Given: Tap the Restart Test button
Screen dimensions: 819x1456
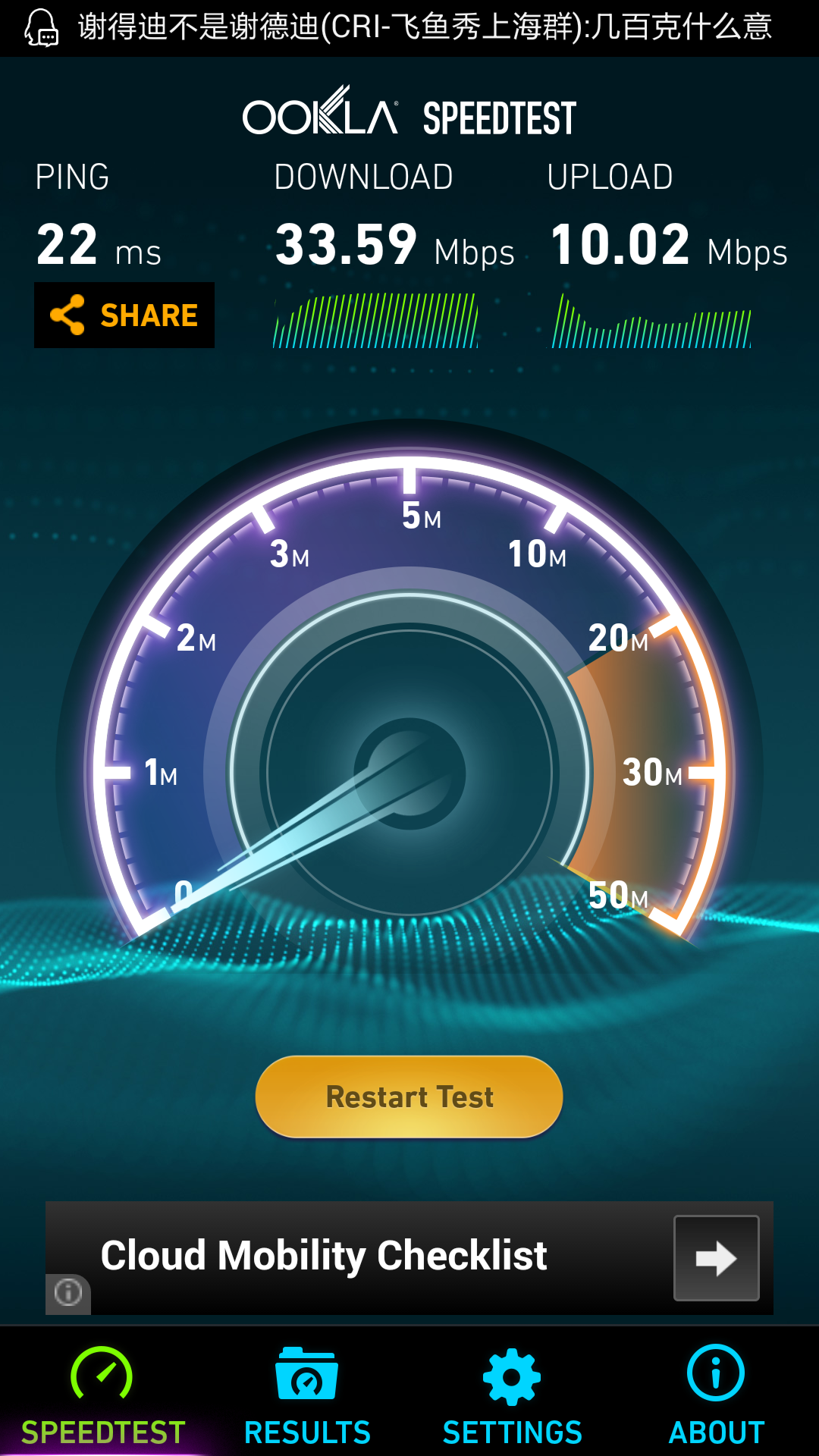Looking at the screenshot, I should point(409,1097).
